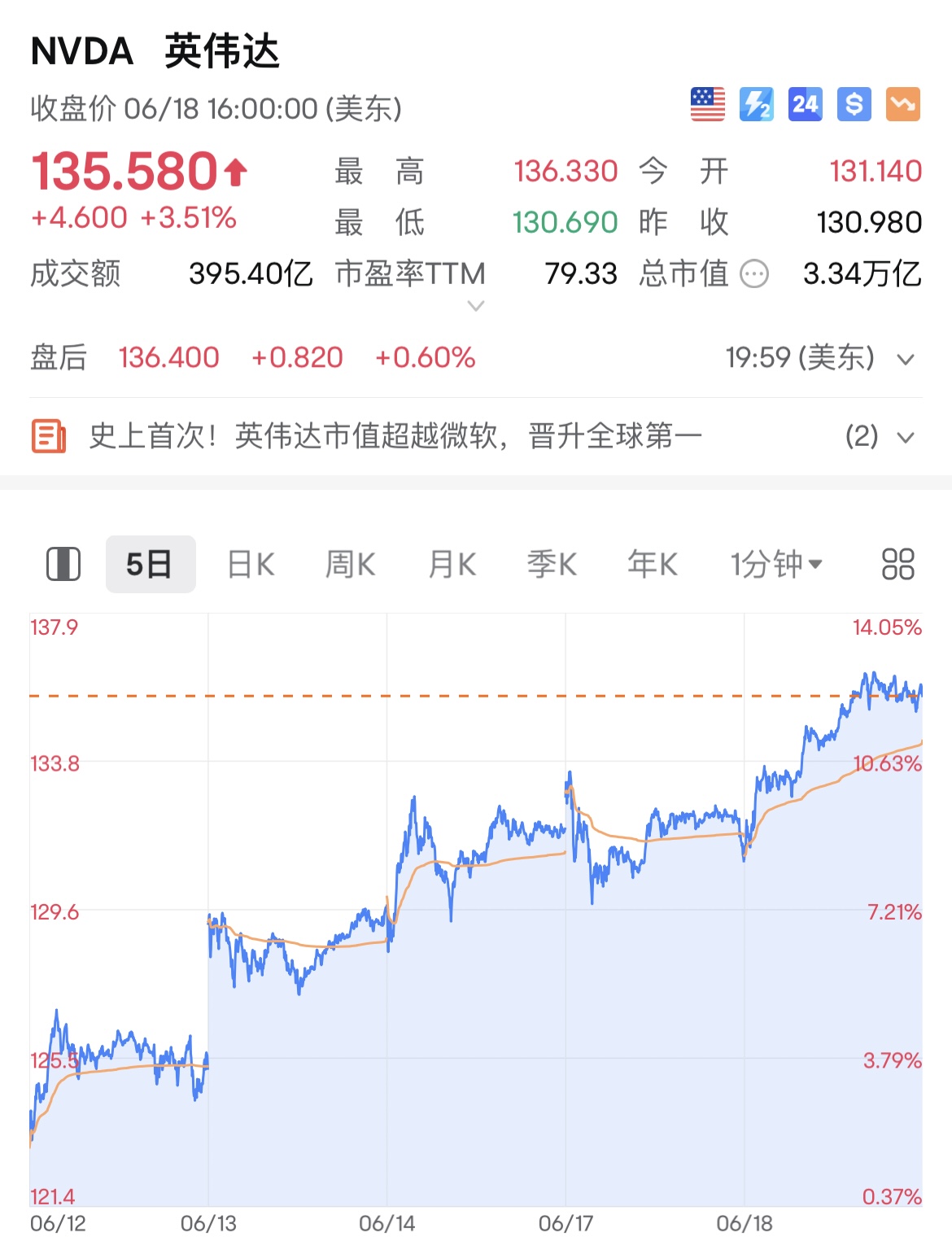Switch to the 月K chart tab
The height and width of the screenshot is (1254, 952).
point(451,564)
